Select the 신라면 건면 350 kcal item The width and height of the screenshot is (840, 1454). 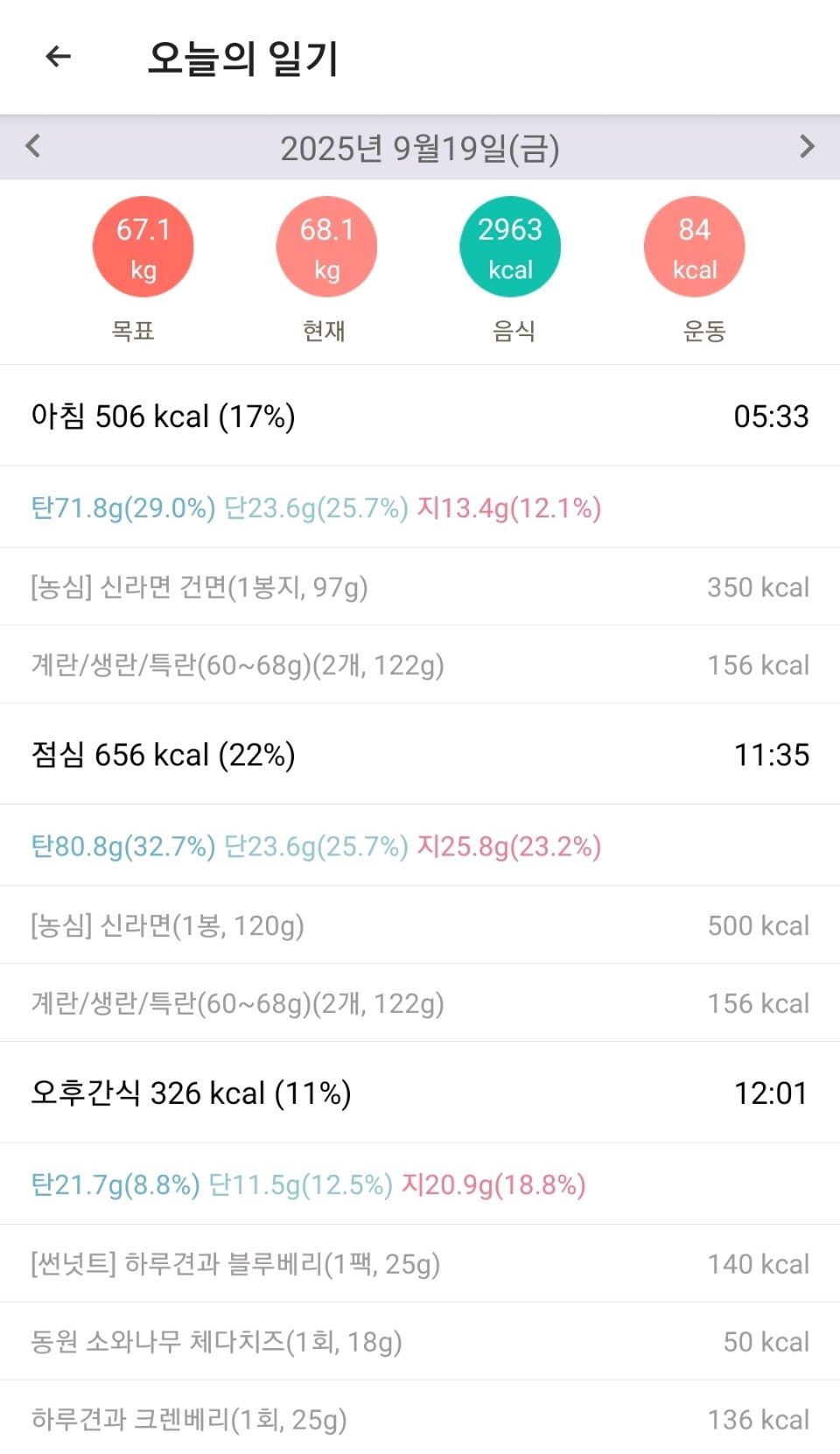420,587
